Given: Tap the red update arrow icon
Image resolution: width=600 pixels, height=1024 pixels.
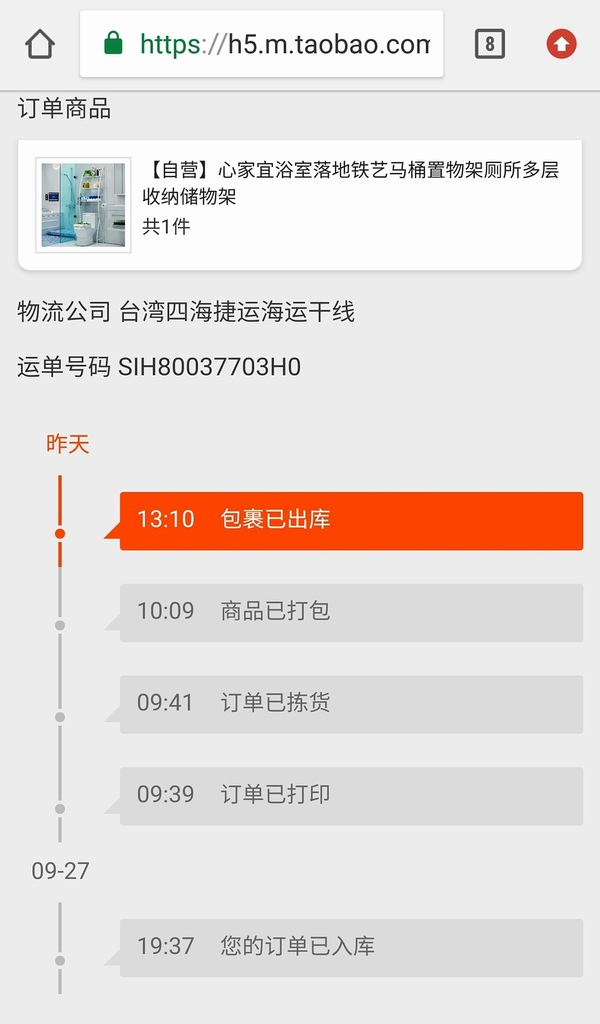Looking at the screenshot, I should 561,44.
